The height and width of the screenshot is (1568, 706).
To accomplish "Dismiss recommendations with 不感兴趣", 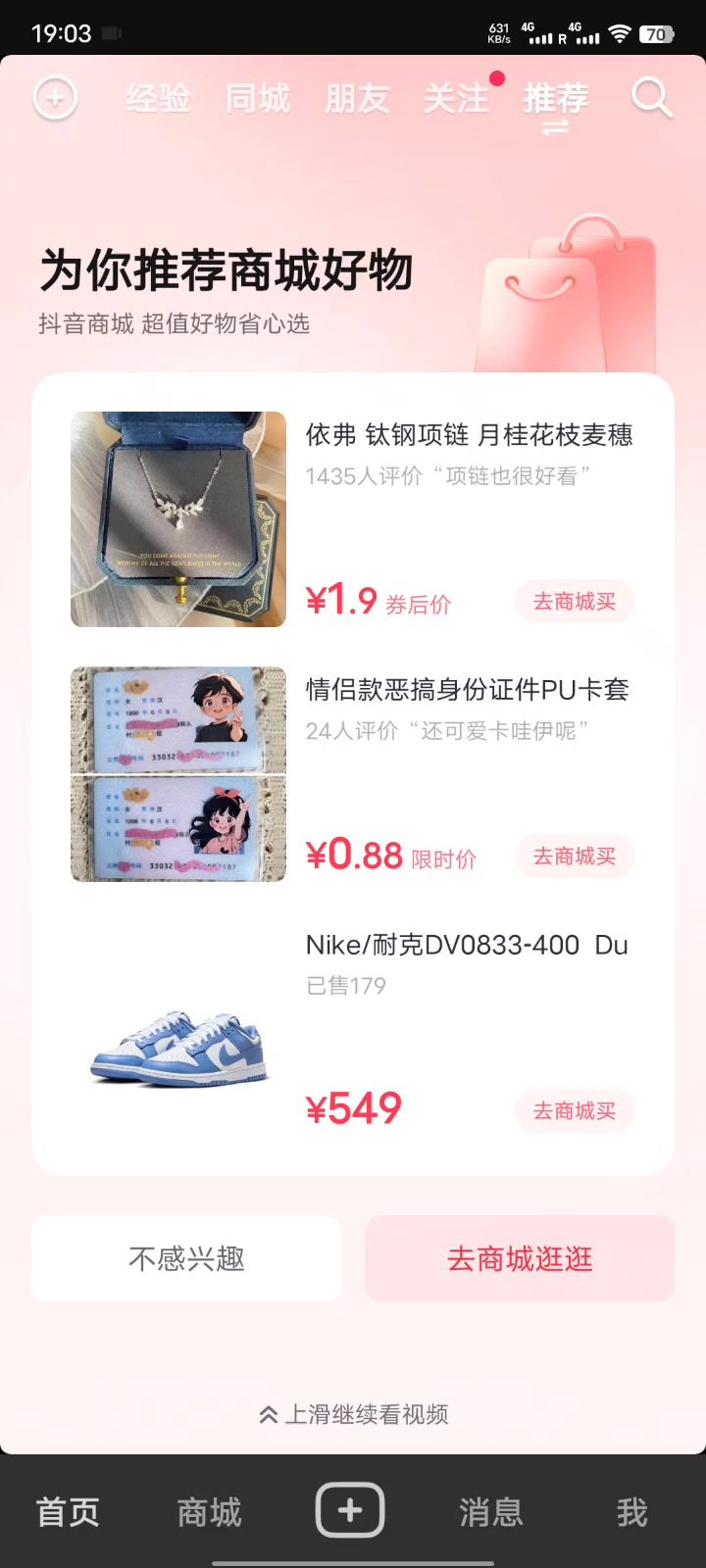I will tap(186, 1258).
